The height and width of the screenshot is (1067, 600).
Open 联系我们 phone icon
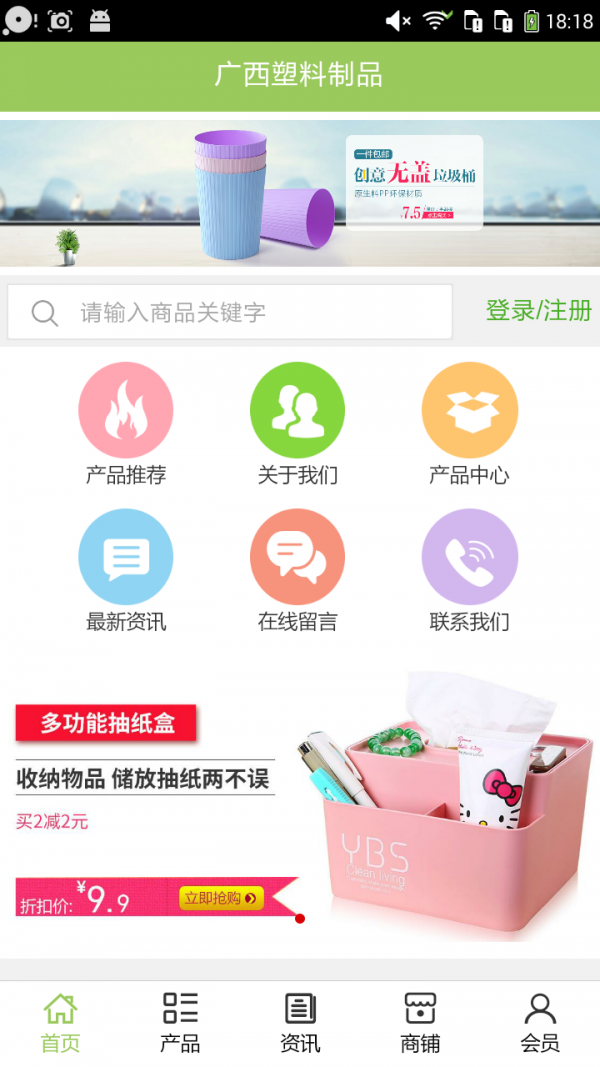click(469, 558)
